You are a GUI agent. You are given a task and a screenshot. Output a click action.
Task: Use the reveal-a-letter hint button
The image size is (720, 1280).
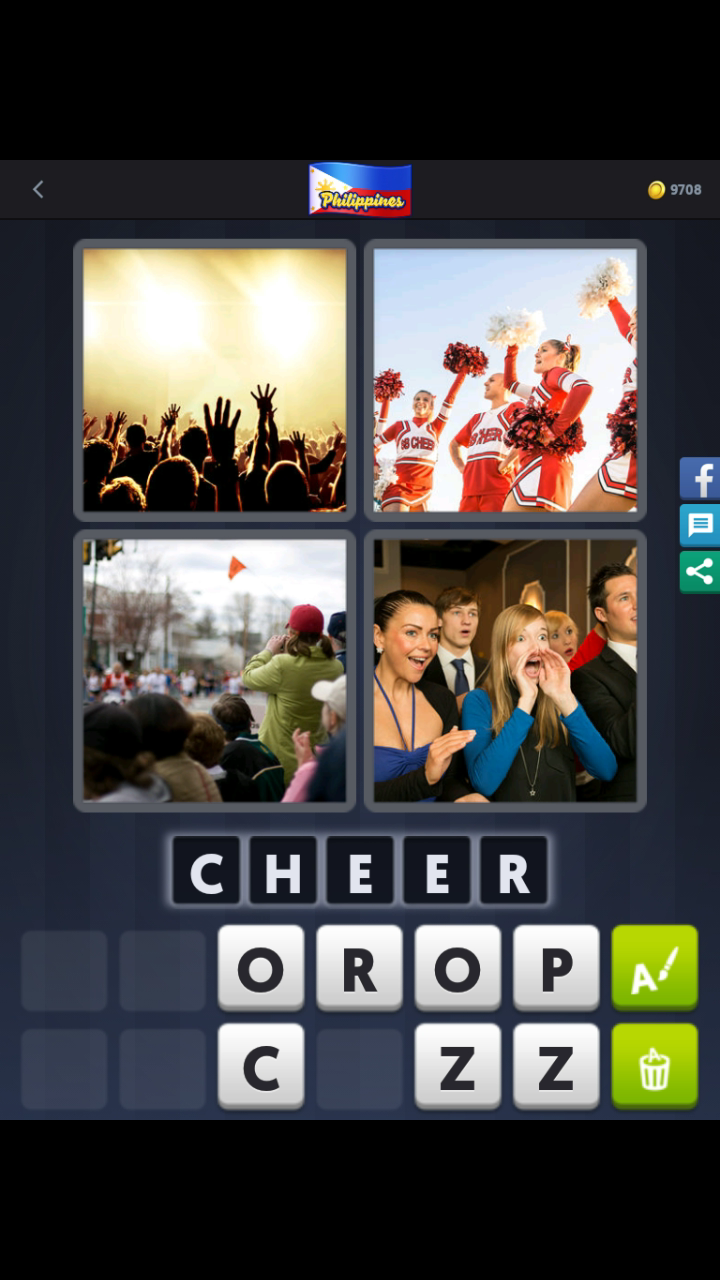coord(655,967)
